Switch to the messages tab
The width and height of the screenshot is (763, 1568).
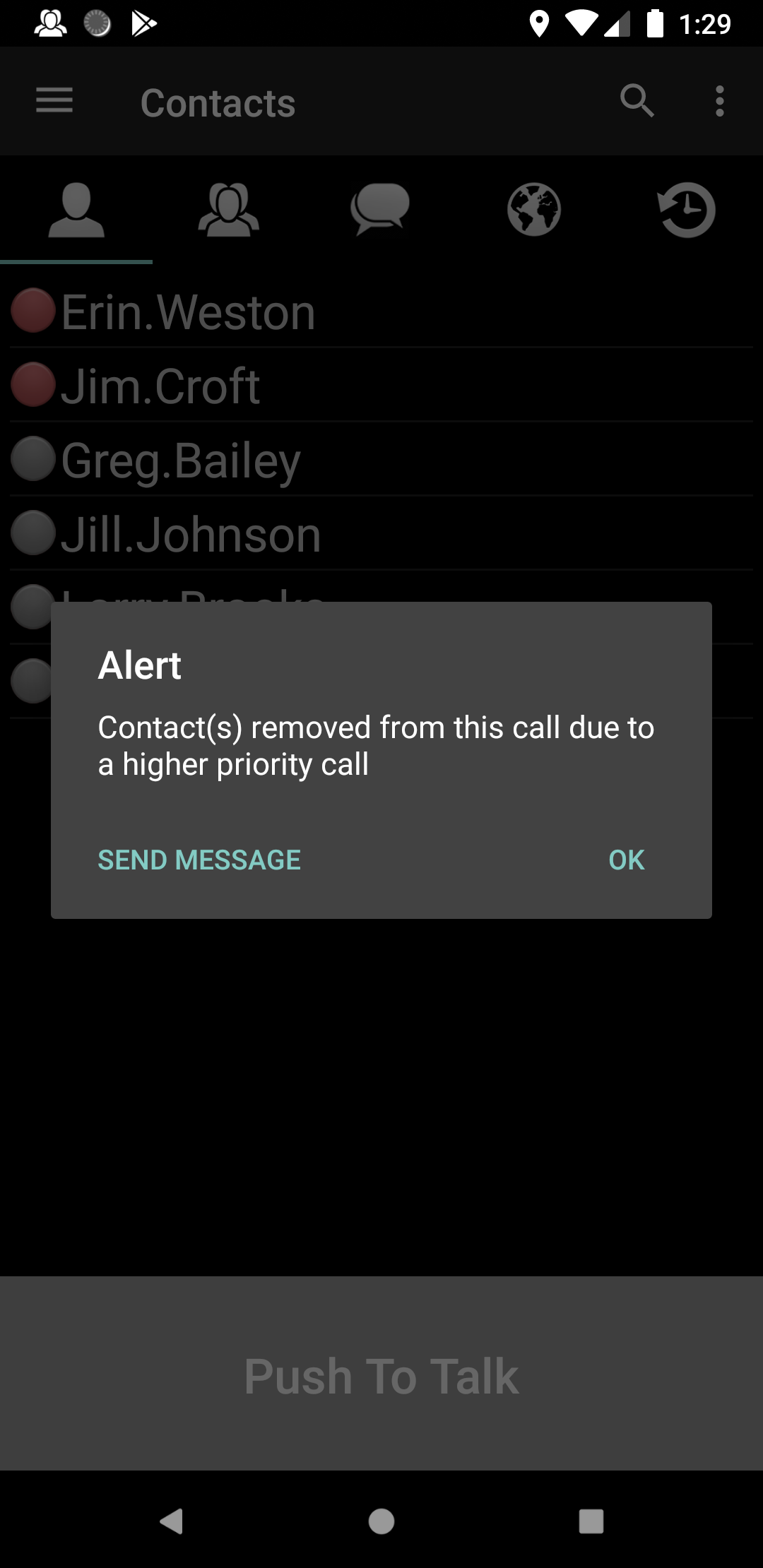[x=380, y=210]
